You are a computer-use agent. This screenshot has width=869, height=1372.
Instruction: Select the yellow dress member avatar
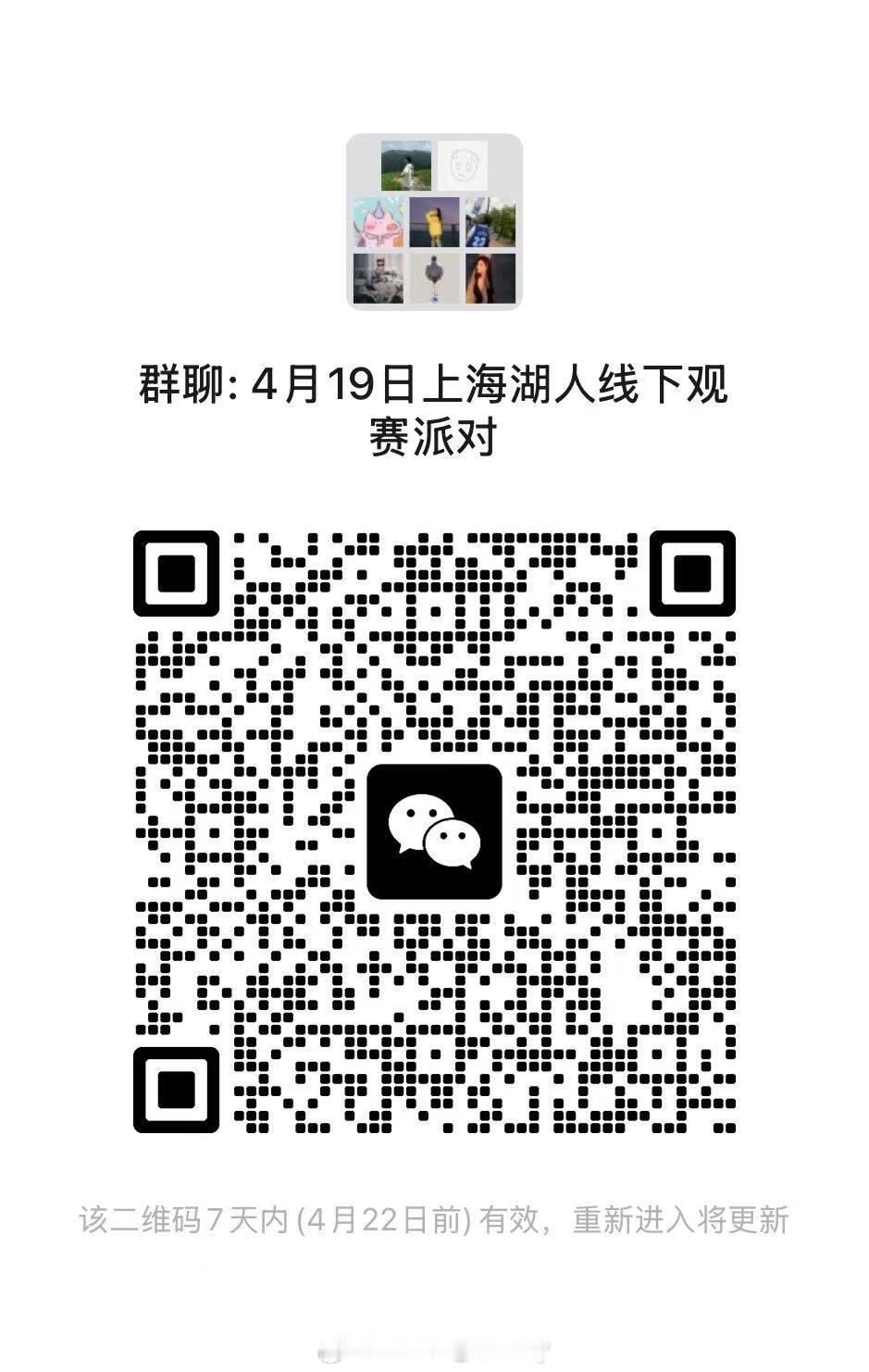435,224
